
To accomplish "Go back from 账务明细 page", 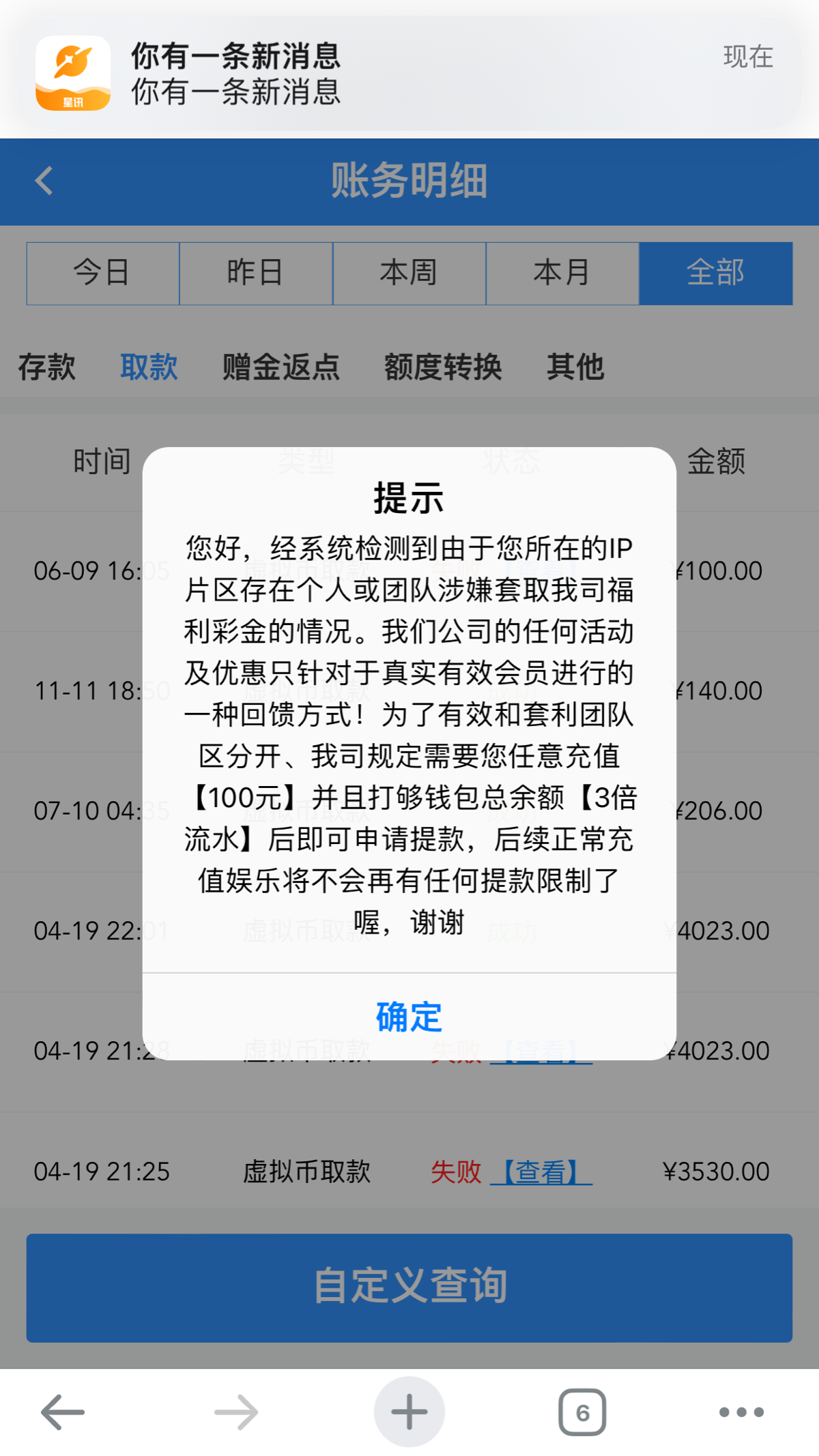I will click(x=44, y=181).
